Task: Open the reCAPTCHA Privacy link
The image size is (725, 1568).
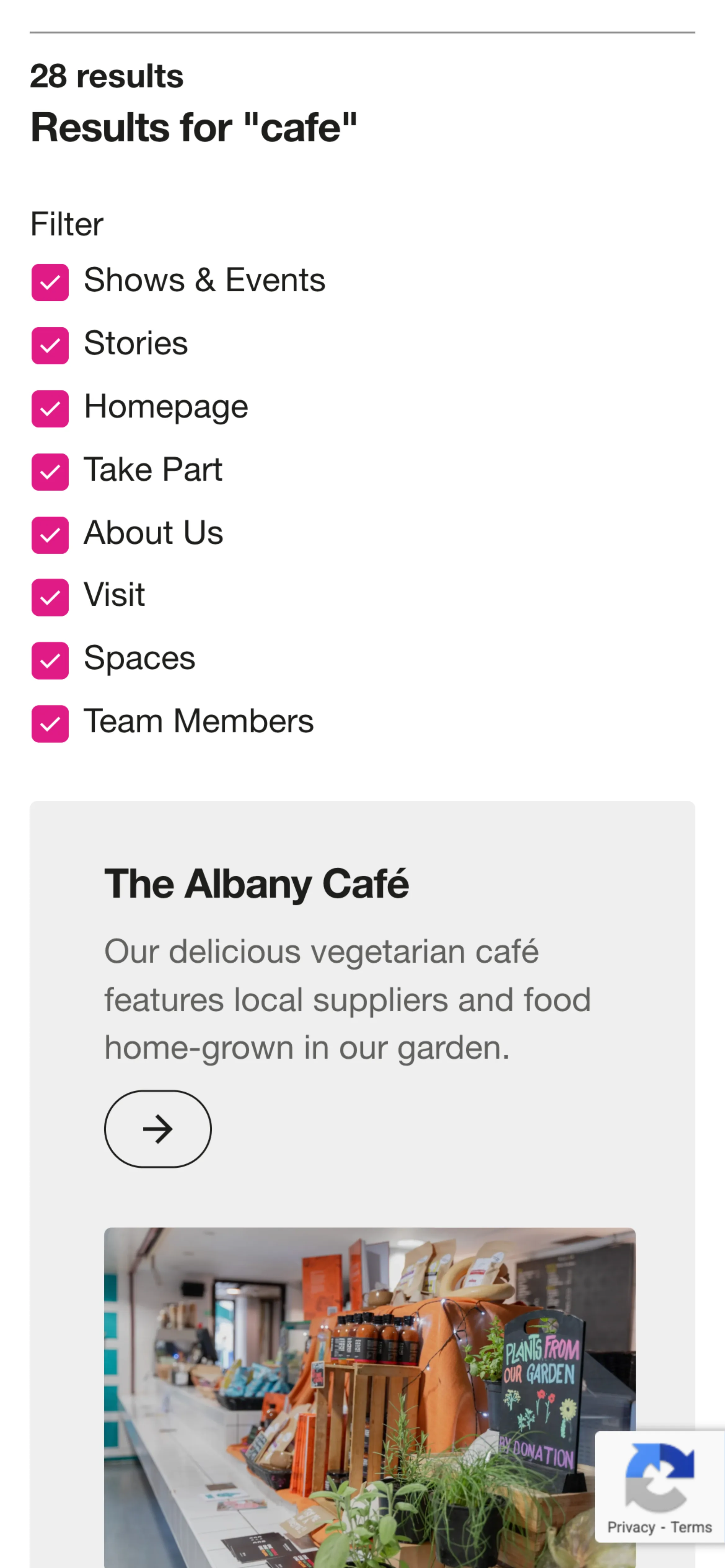Action: tap(631, 1527)
